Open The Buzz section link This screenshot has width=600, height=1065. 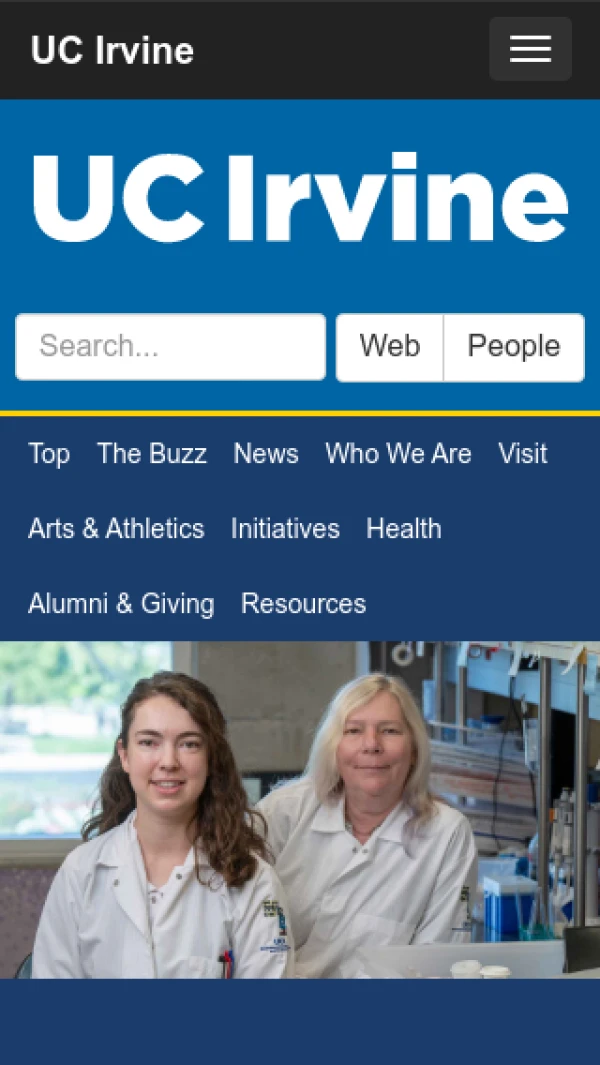pos(152,454)
